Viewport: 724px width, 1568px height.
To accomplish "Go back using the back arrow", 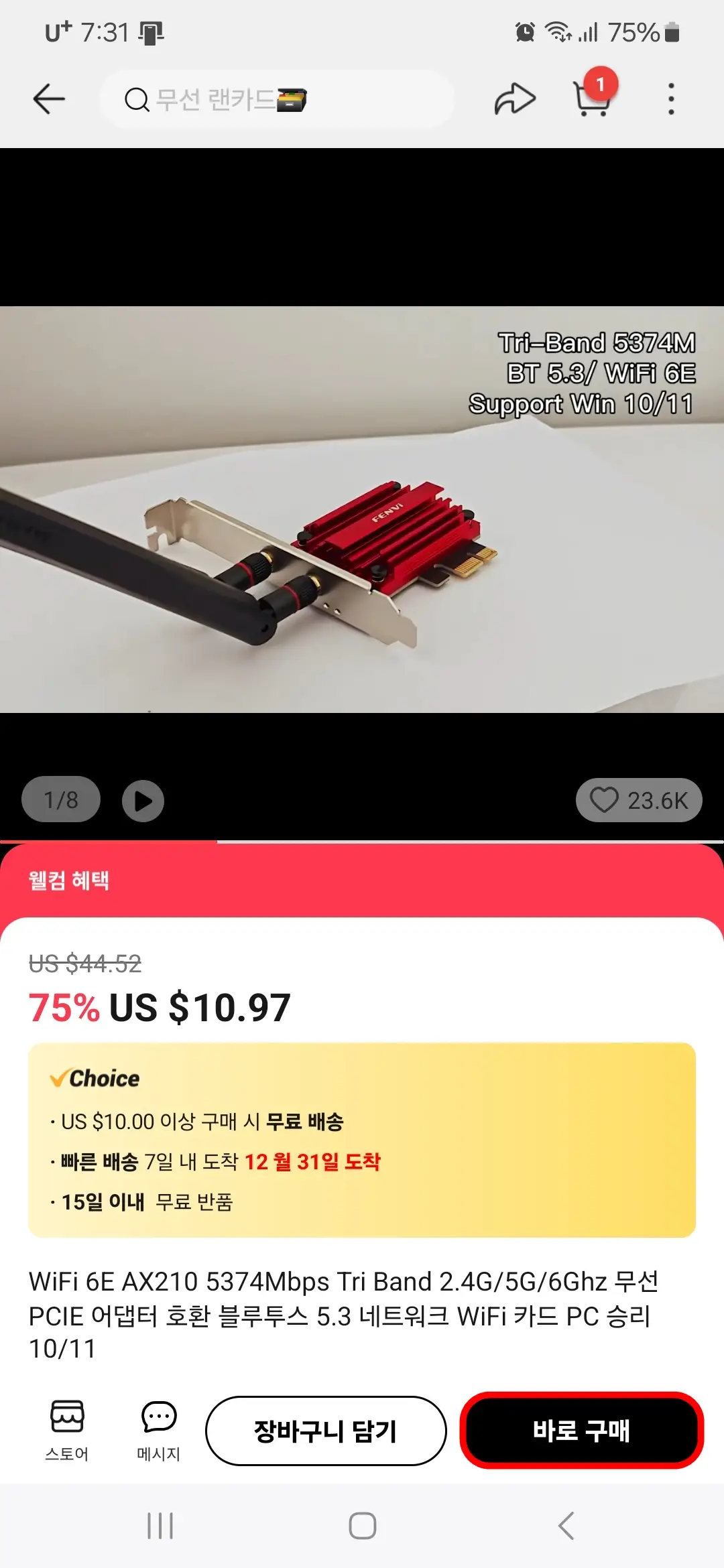I will point(48,98).
